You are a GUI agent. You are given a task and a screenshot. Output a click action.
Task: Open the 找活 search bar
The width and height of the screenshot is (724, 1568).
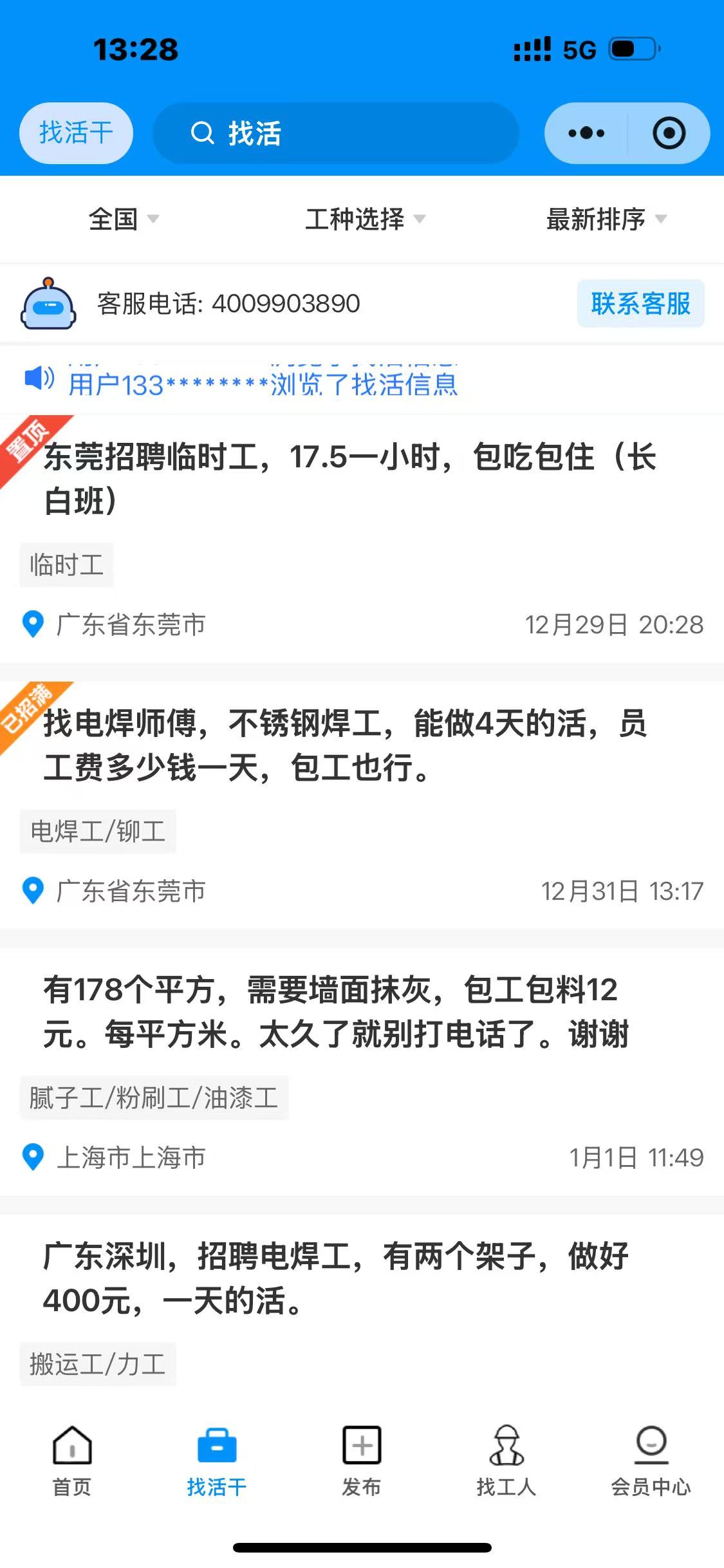[x=335, y=133]
